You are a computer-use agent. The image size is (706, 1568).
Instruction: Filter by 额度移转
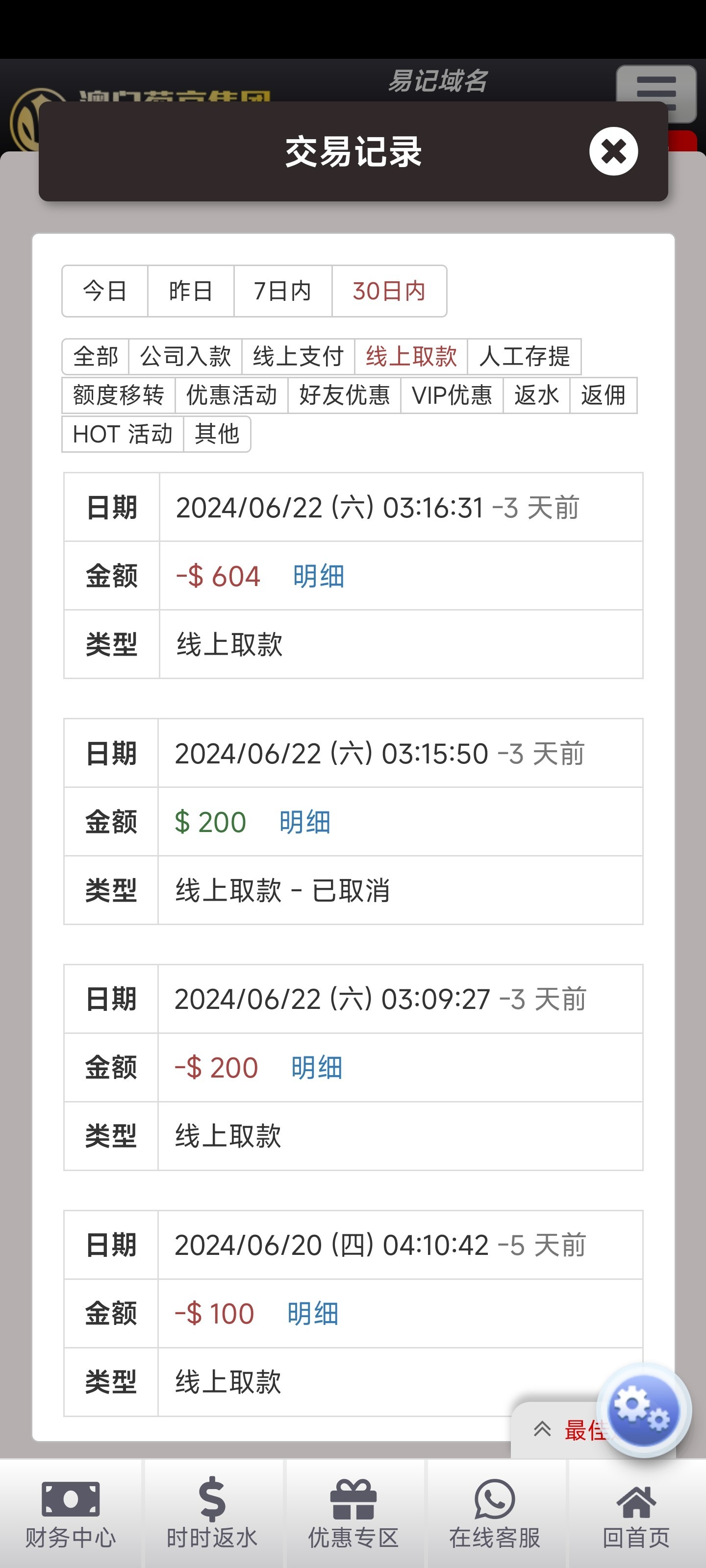pos(118,395)
